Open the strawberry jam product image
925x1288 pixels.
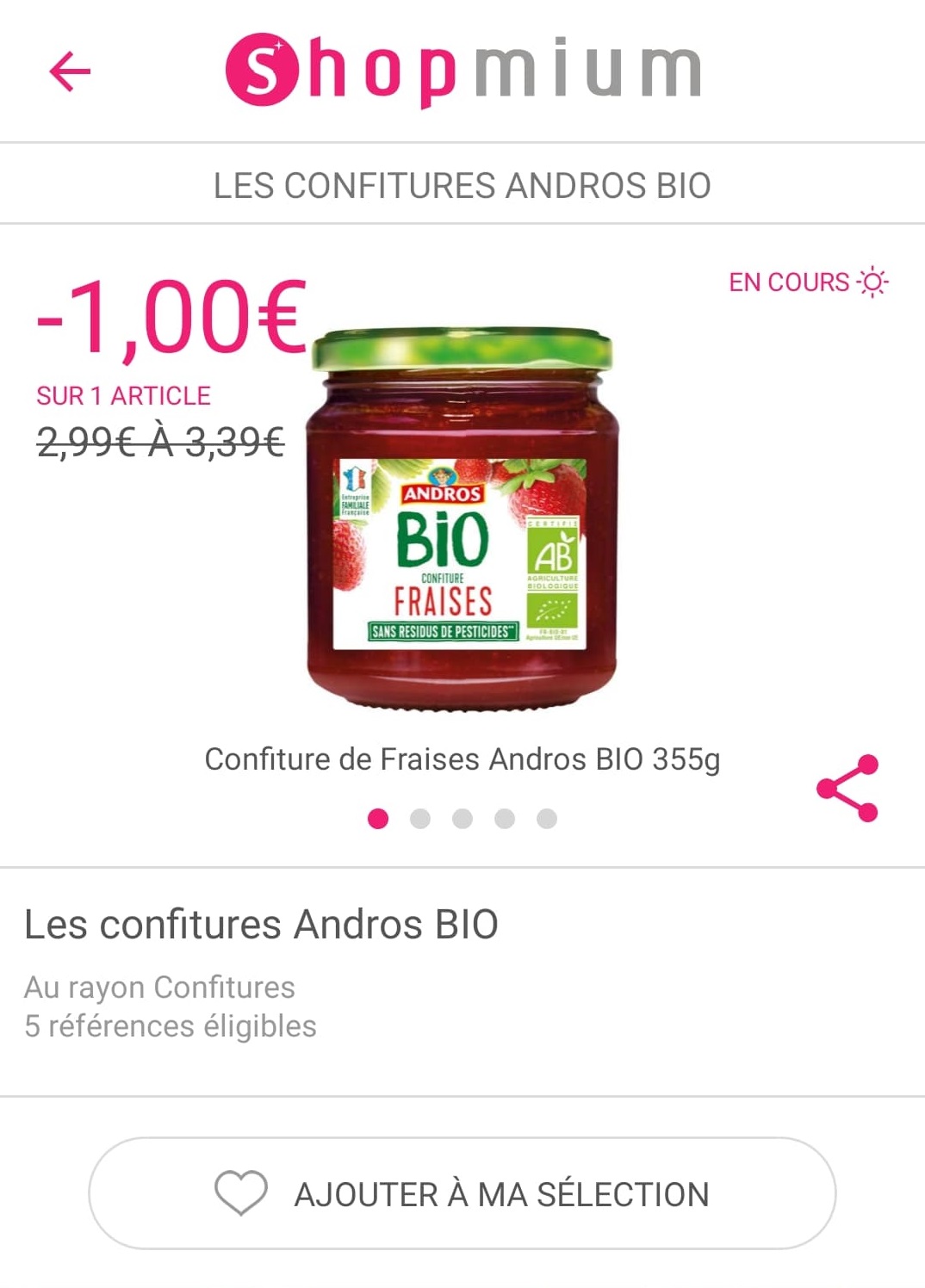(x=462, y=517)
